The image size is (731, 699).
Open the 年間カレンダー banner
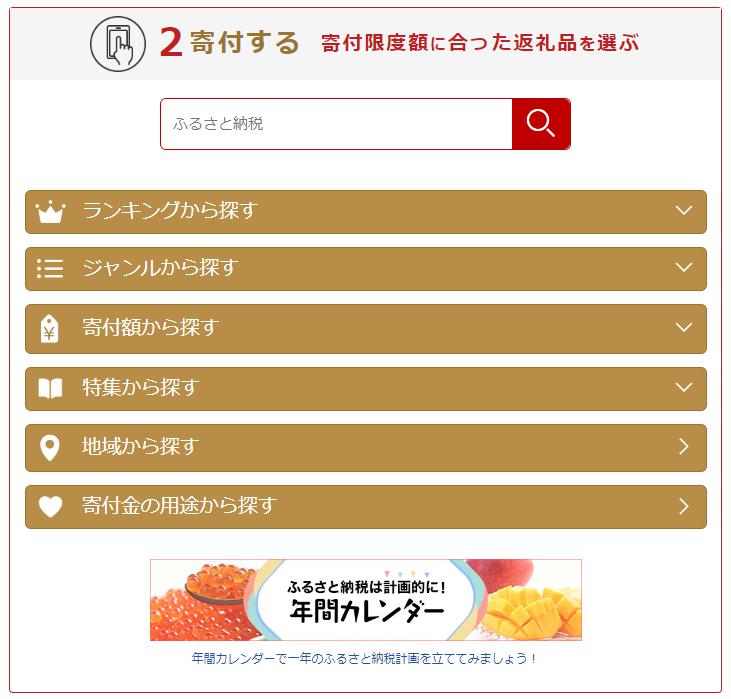pos(365,600)
